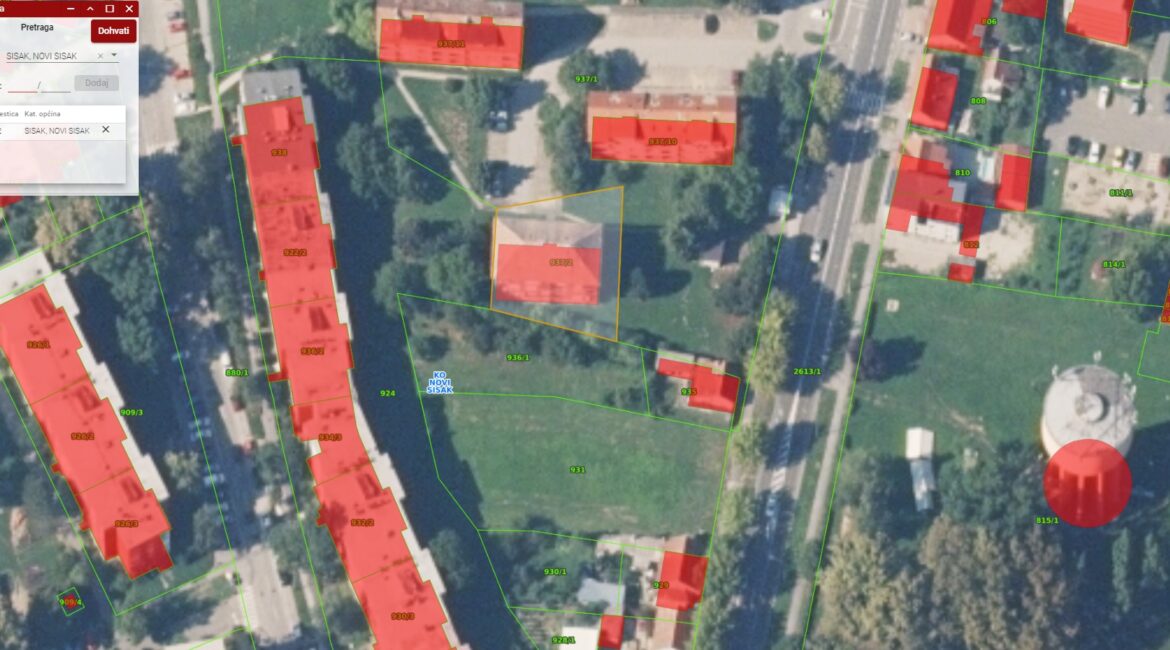Screen dimensions: 1170x650
Task: Expand the cadastral municipality dropdown
Action: coord(114,55)
